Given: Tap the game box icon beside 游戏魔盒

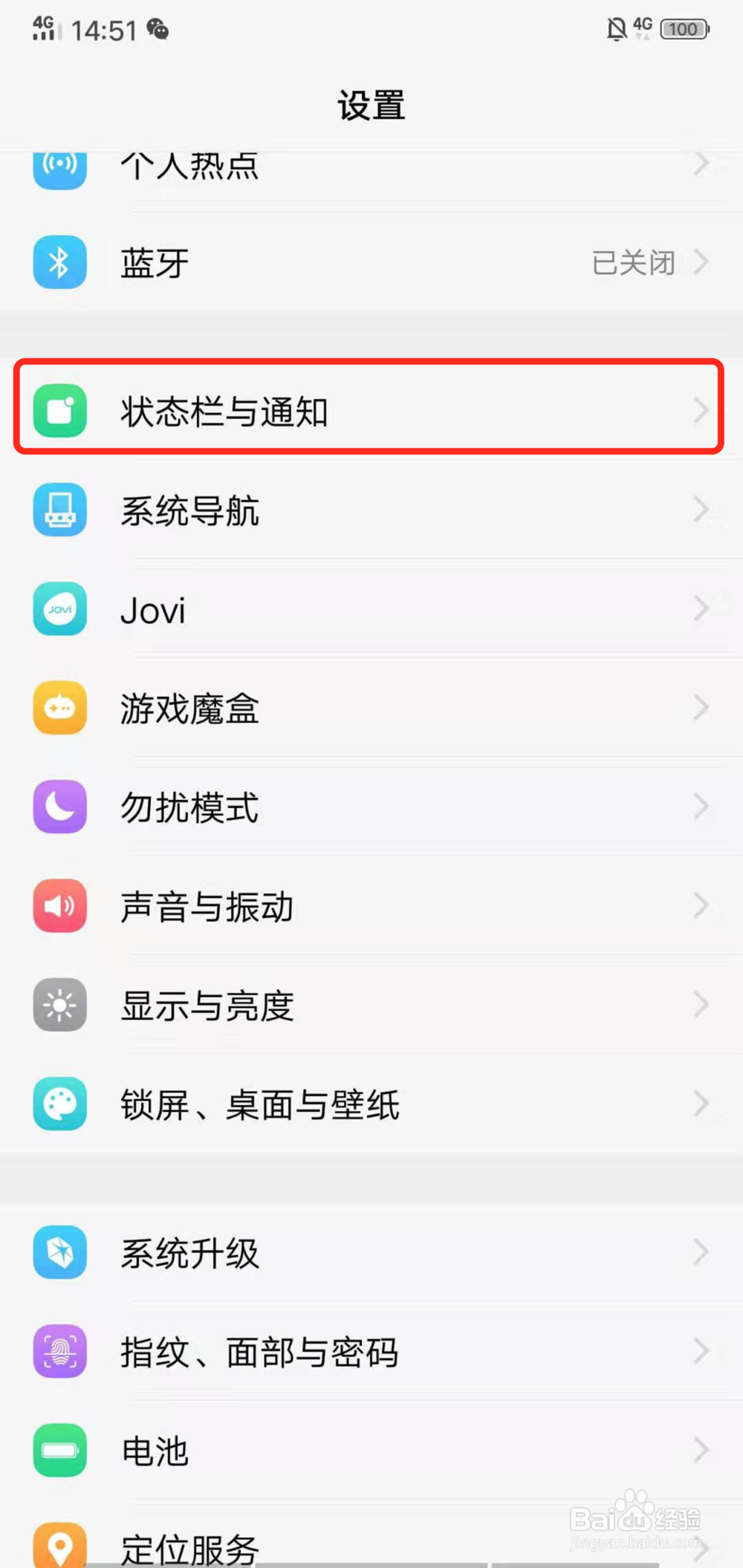Looking at the screenshot, I should (x=59, y=708).
